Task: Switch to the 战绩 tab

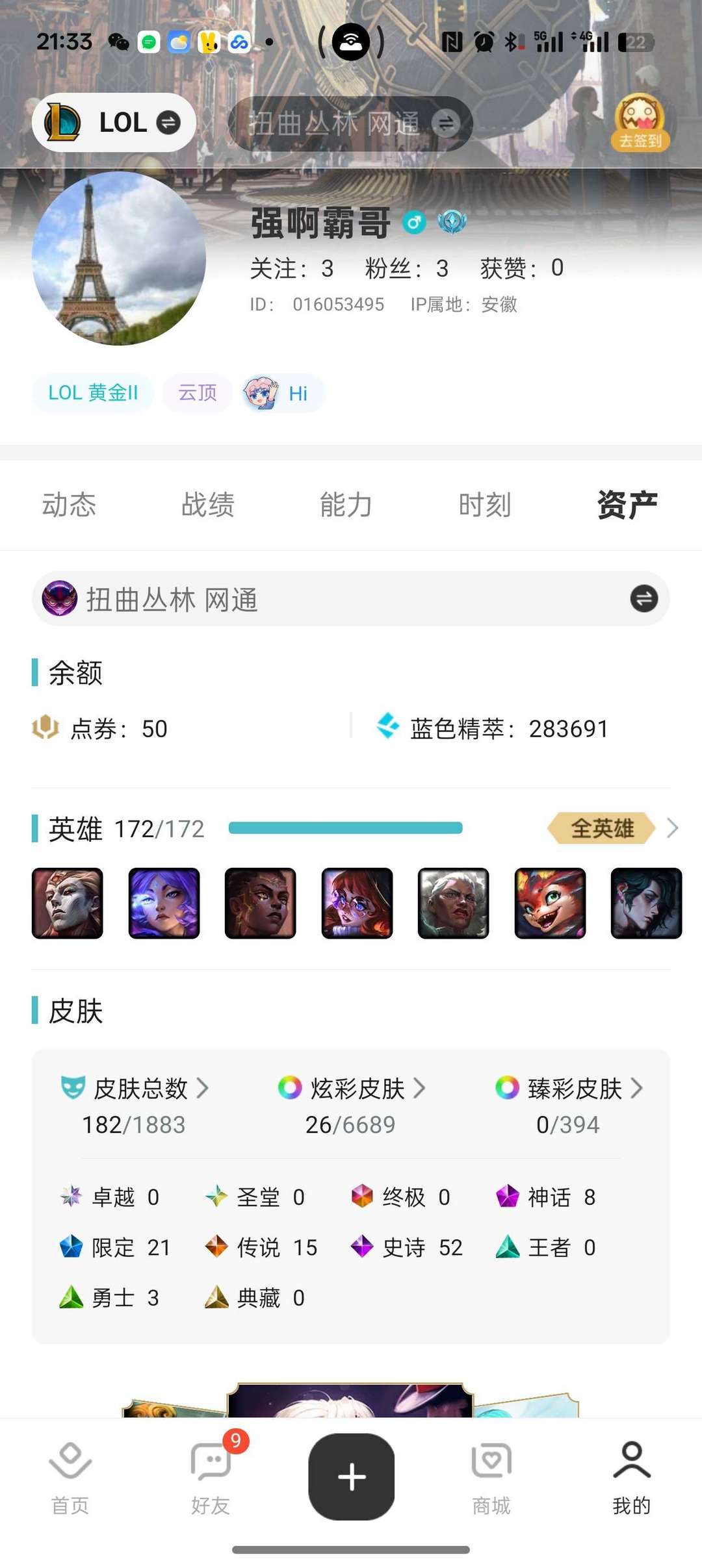Action: 207,505
